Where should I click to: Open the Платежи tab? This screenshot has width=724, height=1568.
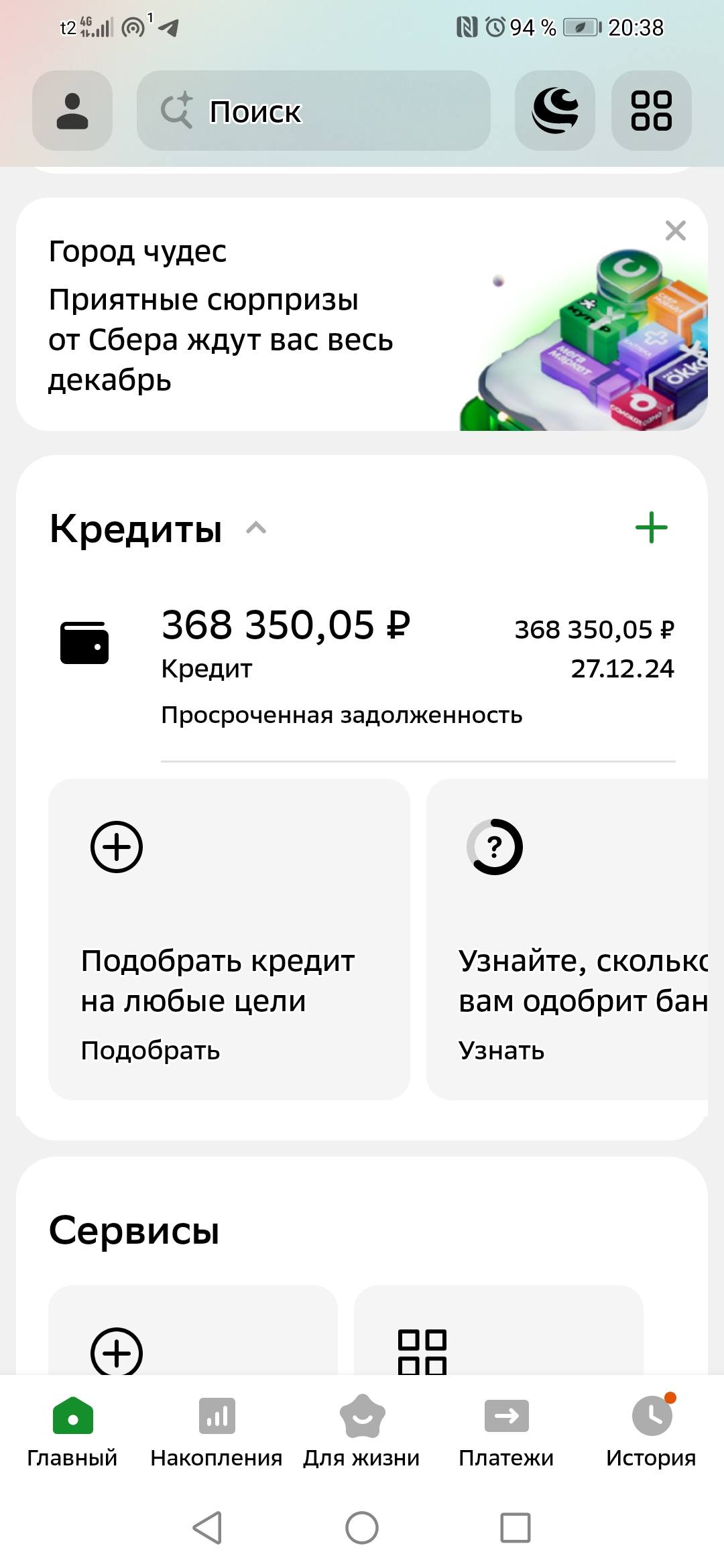506,1431
